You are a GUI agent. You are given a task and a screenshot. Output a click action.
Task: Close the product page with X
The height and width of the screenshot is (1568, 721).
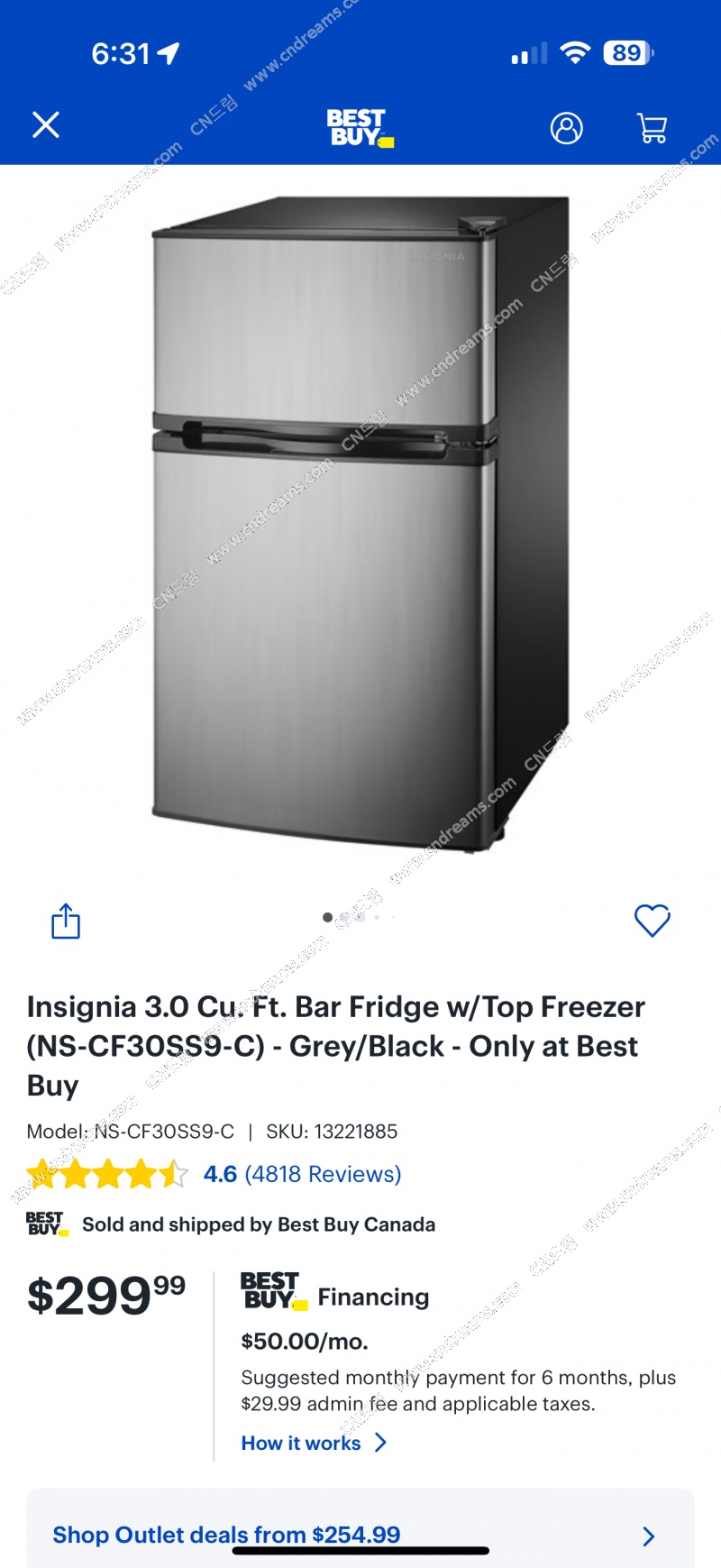(46, 125)
